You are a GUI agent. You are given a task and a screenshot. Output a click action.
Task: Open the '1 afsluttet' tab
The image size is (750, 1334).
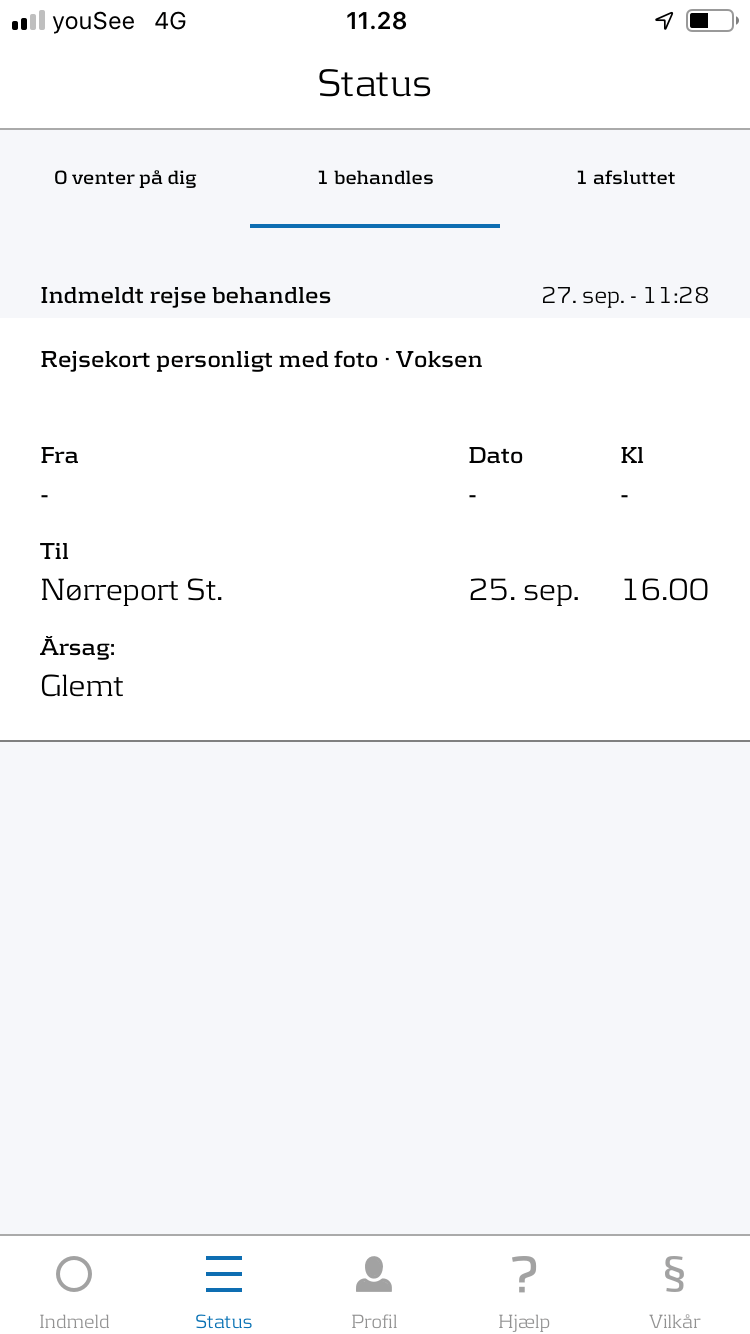point(625,178)
